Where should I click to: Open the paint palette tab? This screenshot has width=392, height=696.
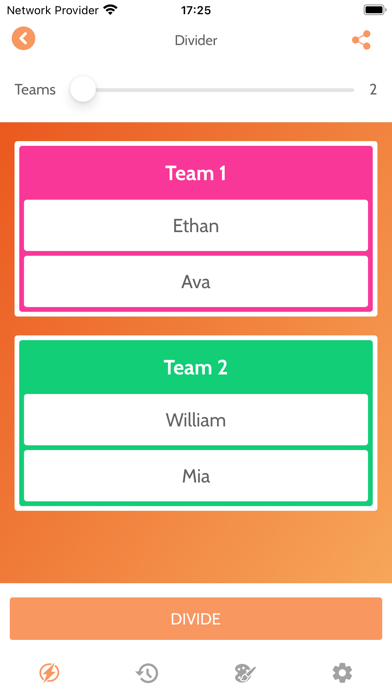pos(245,673)
